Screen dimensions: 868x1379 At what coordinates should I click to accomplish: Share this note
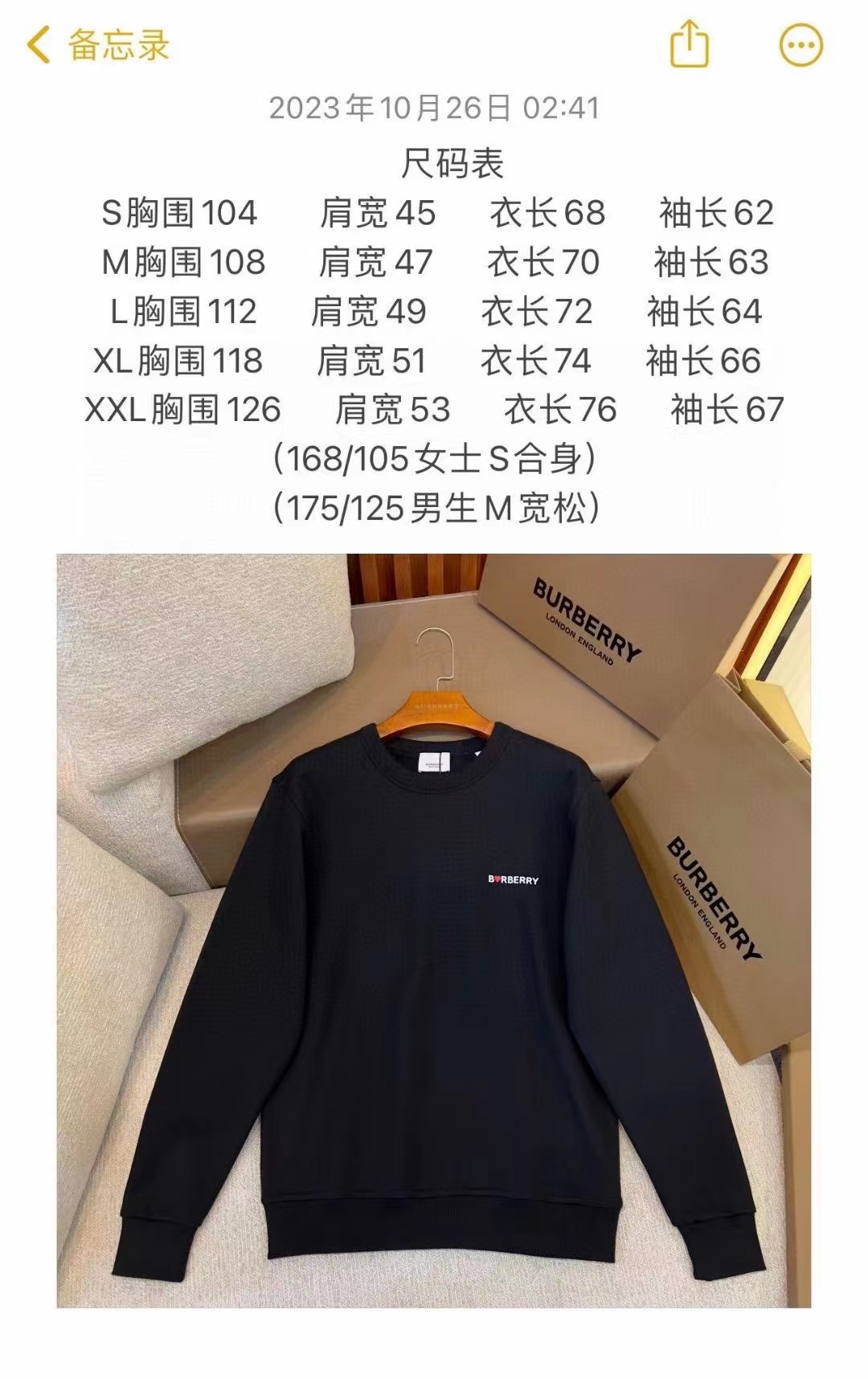(690, 44)
